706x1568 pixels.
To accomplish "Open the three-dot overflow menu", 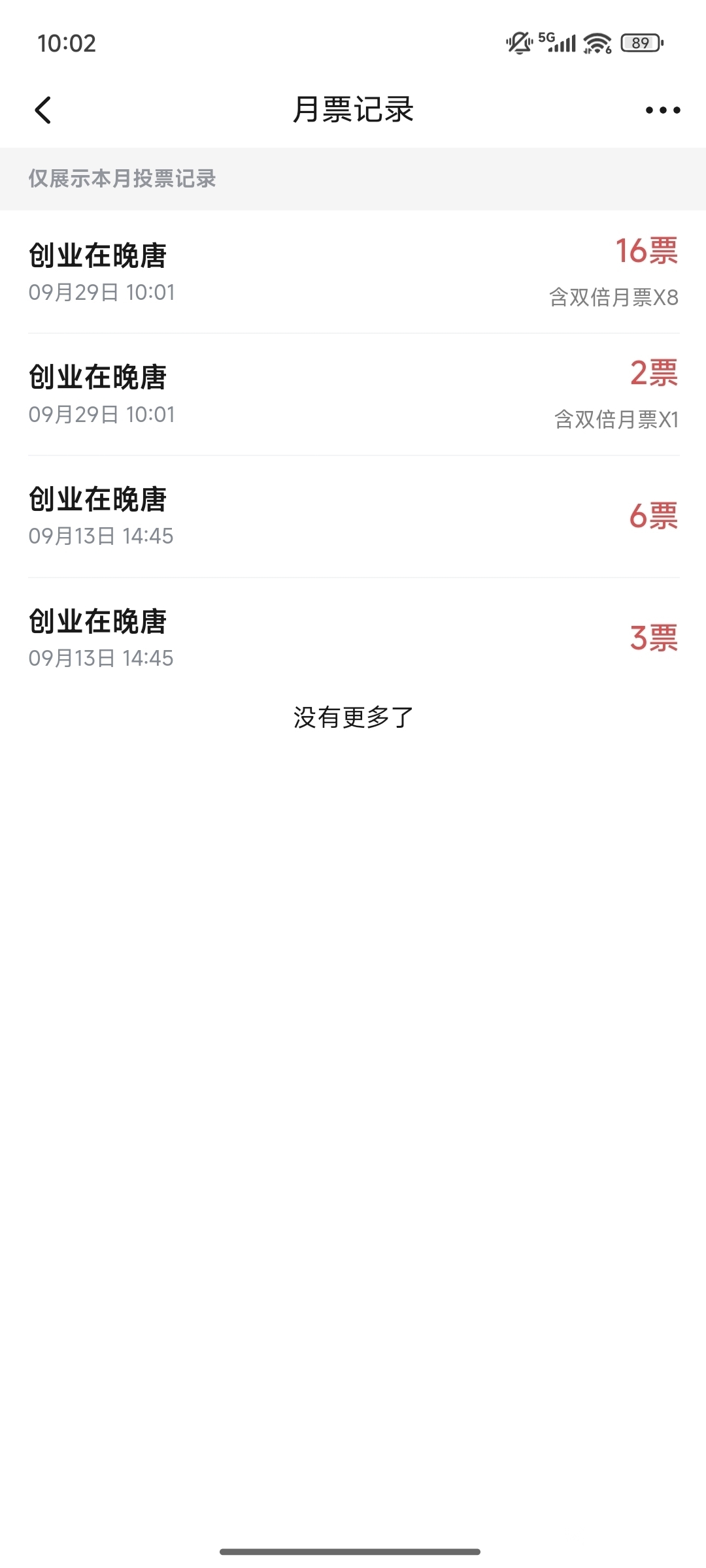I will click(x=662, y=110).
